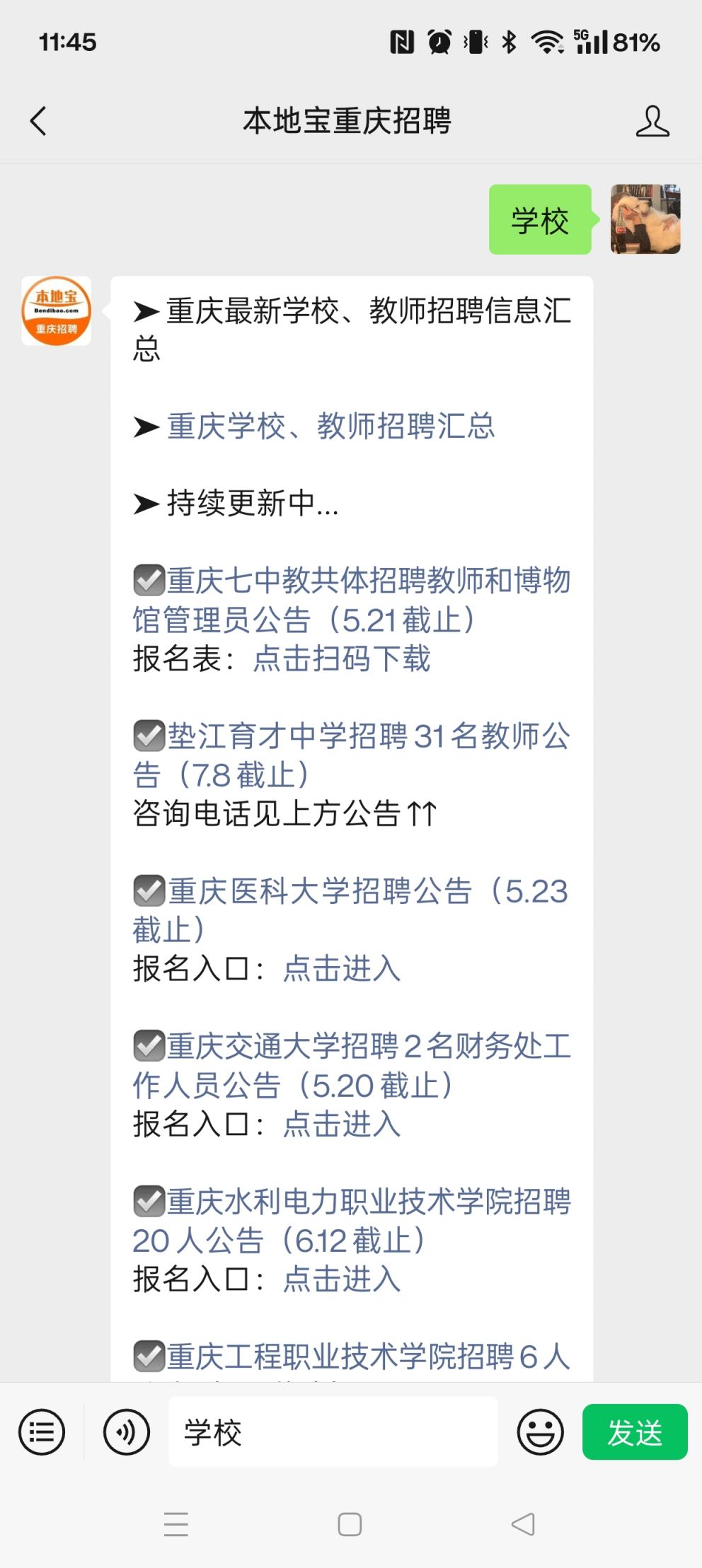Open the 重庆医科大学招聘公告 link
Image resolution: width=702 pixels, height=1568 pixels.
click(352, 910)
